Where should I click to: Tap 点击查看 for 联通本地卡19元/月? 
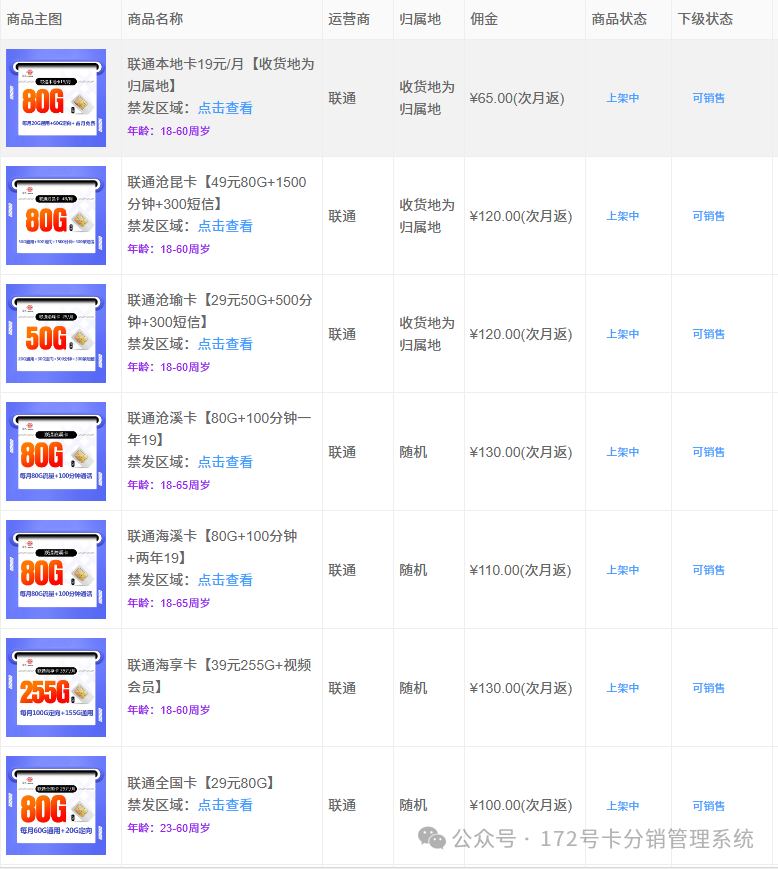tap(225, 108)
